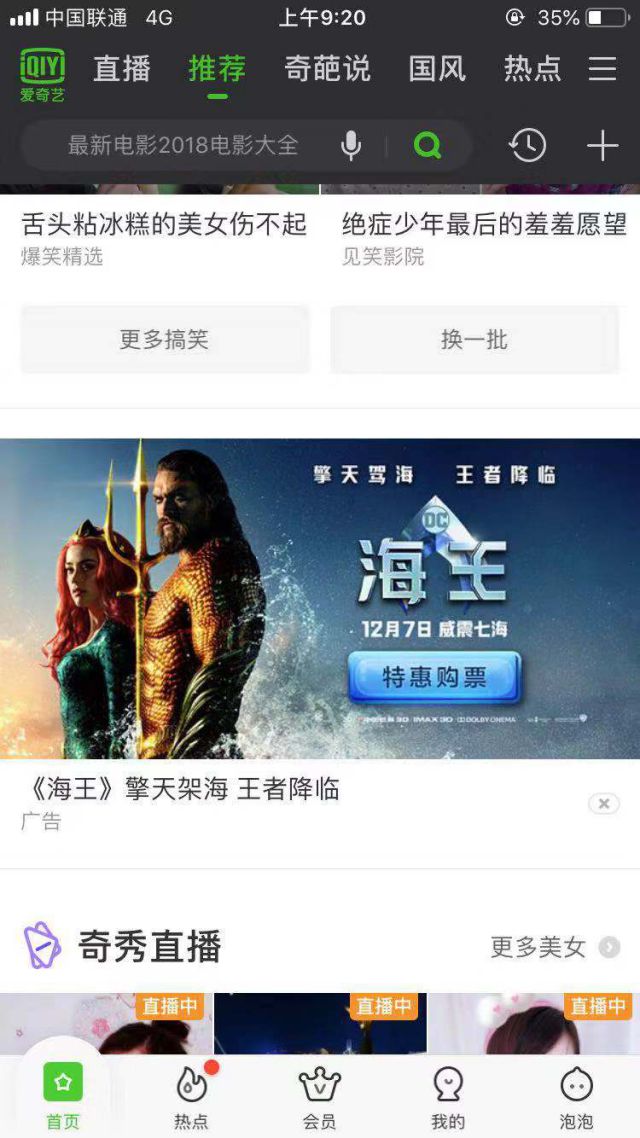Viewport: 640px width, 1138px height.
Task: Switch to the 会员 tab
Action: pos(320,1095)
